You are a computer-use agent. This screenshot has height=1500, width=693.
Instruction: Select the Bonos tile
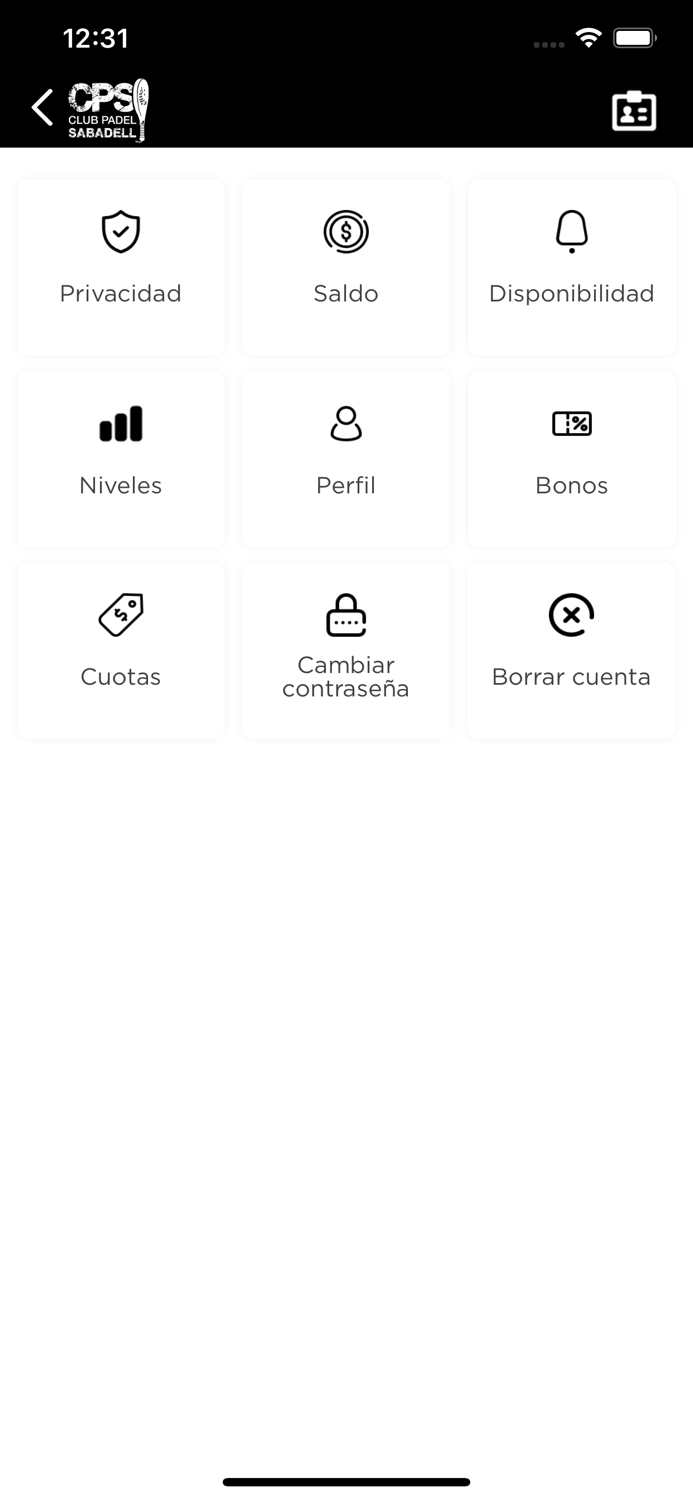click(x=572, y=459)
